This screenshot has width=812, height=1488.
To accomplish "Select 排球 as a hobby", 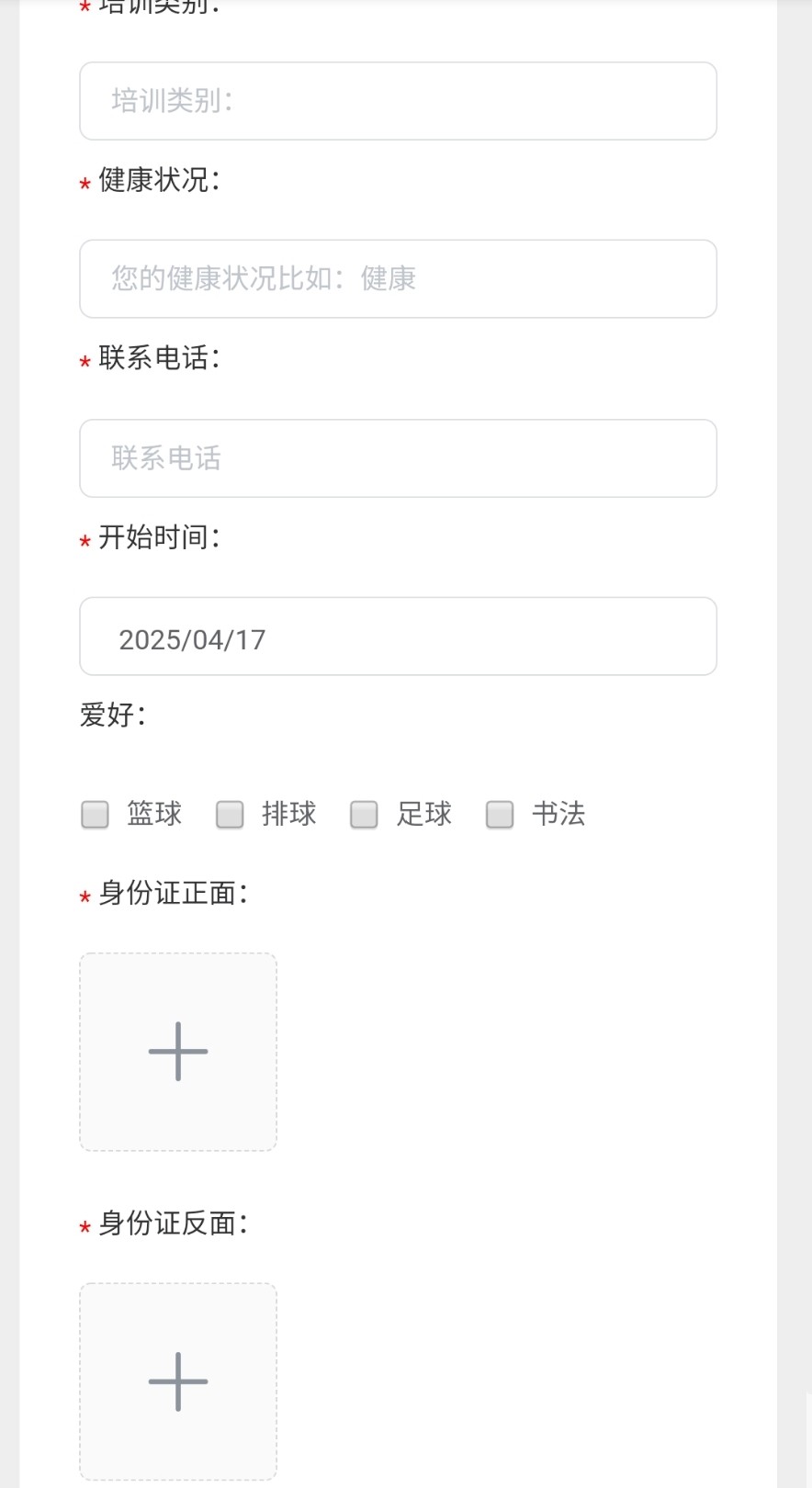I will 230,815.
